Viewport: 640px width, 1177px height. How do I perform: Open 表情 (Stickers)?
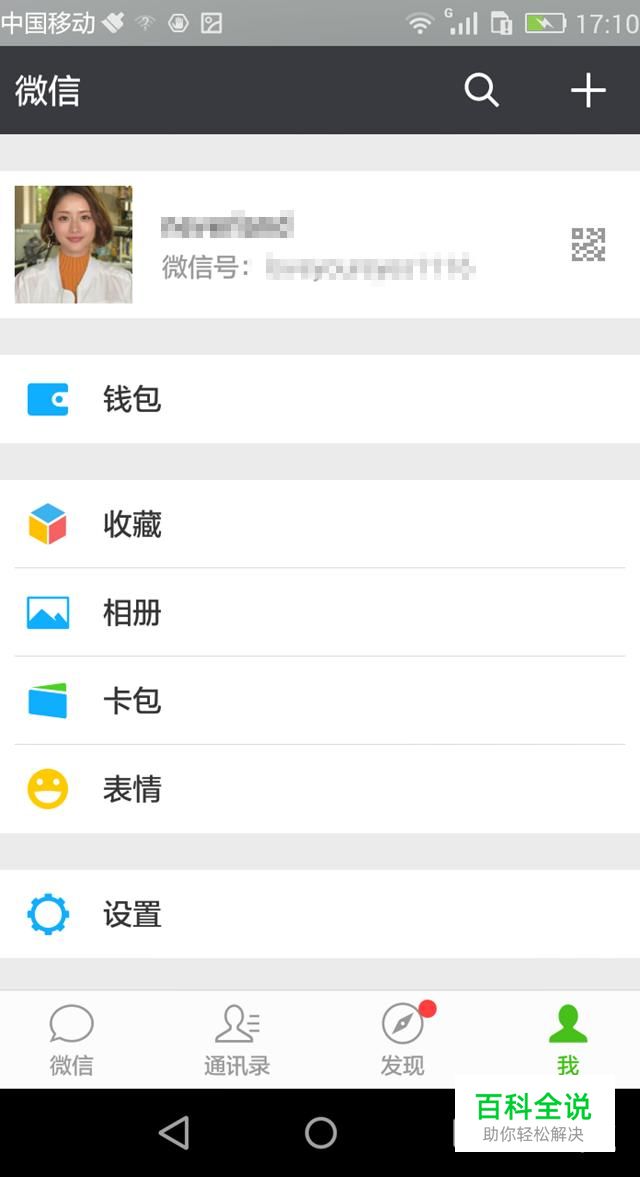320,789
